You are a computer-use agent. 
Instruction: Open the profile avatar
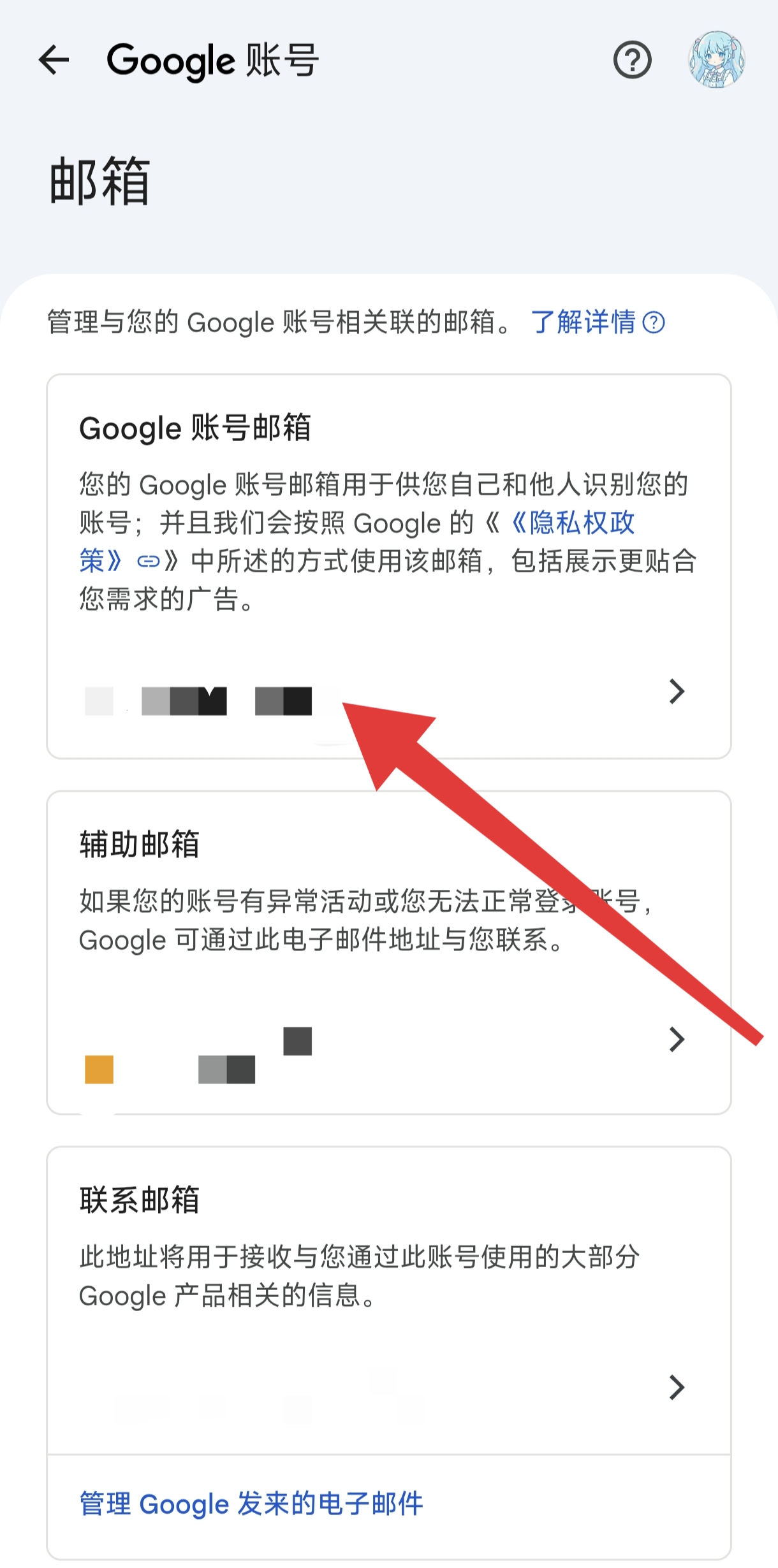click(717, 59)
